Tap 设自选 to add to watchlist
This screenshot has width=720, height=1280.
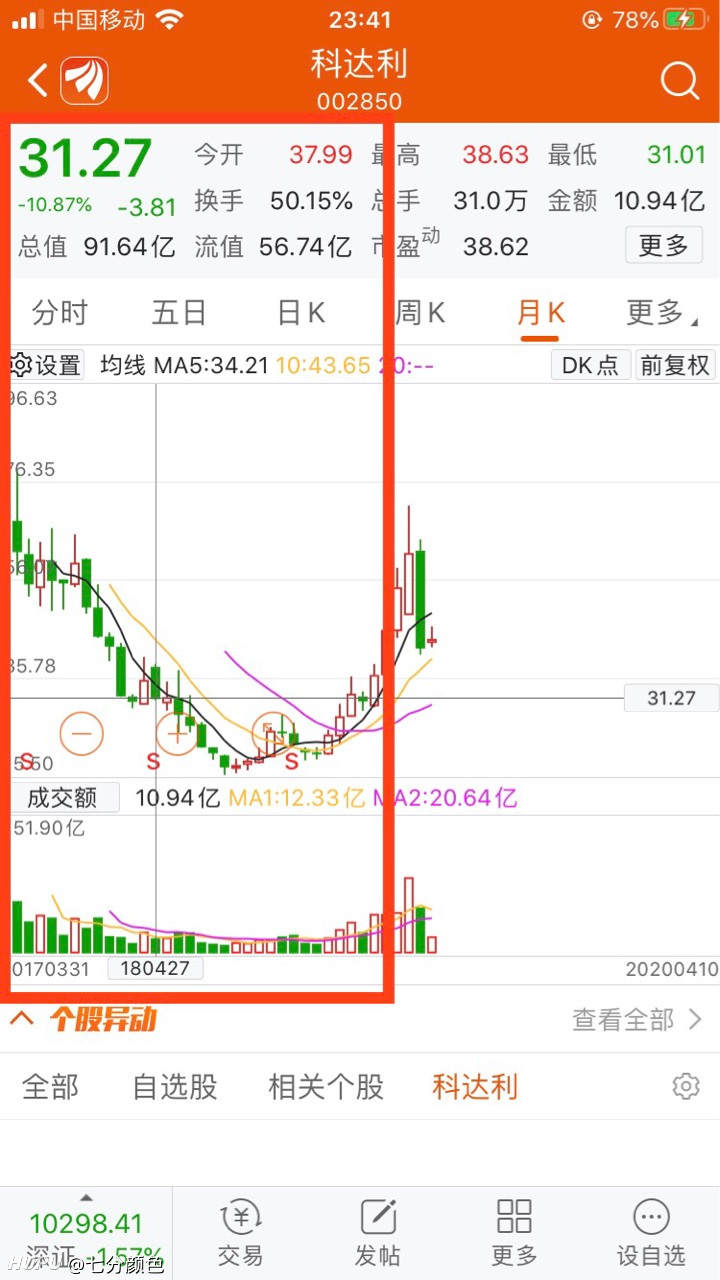(651, 1234)
